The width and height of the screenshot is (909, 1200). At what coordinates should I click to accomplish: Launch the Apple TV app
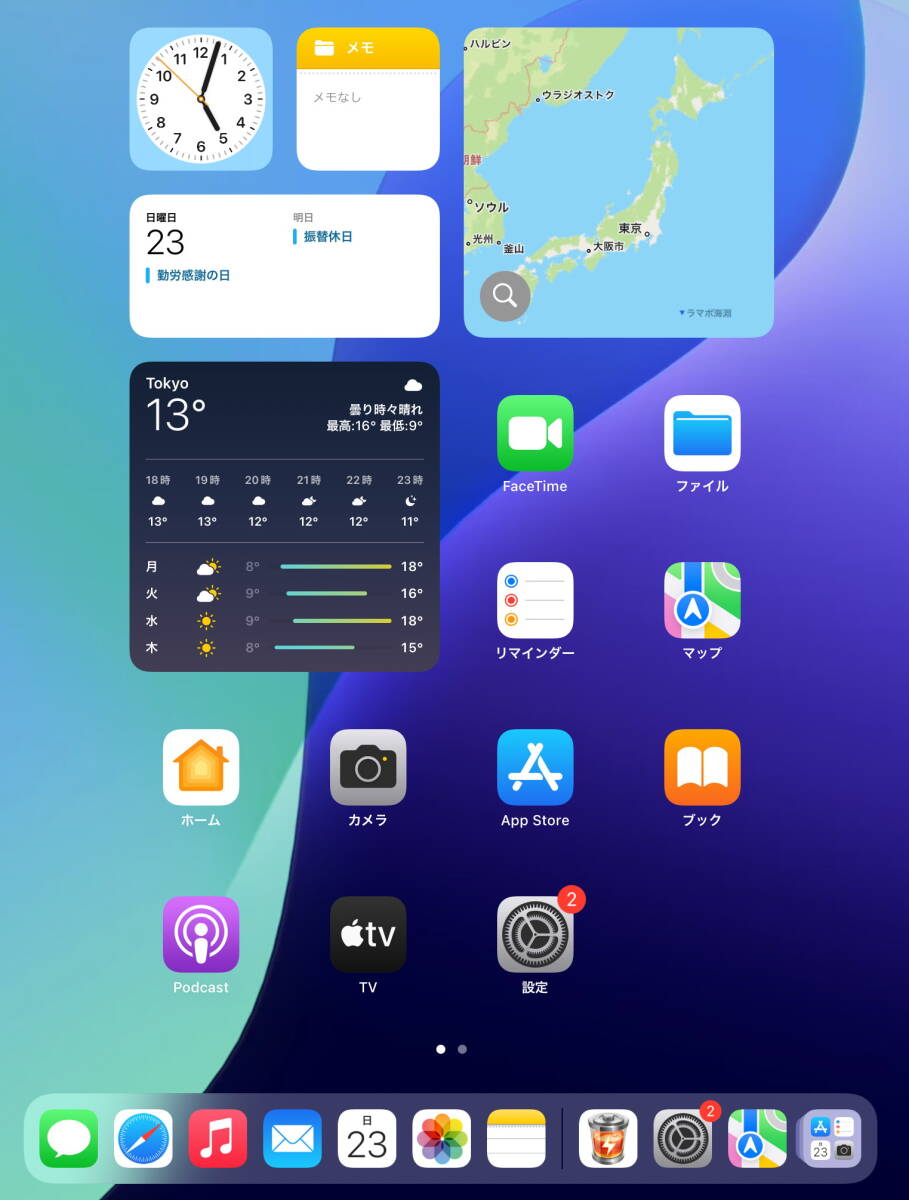[368, 934]
